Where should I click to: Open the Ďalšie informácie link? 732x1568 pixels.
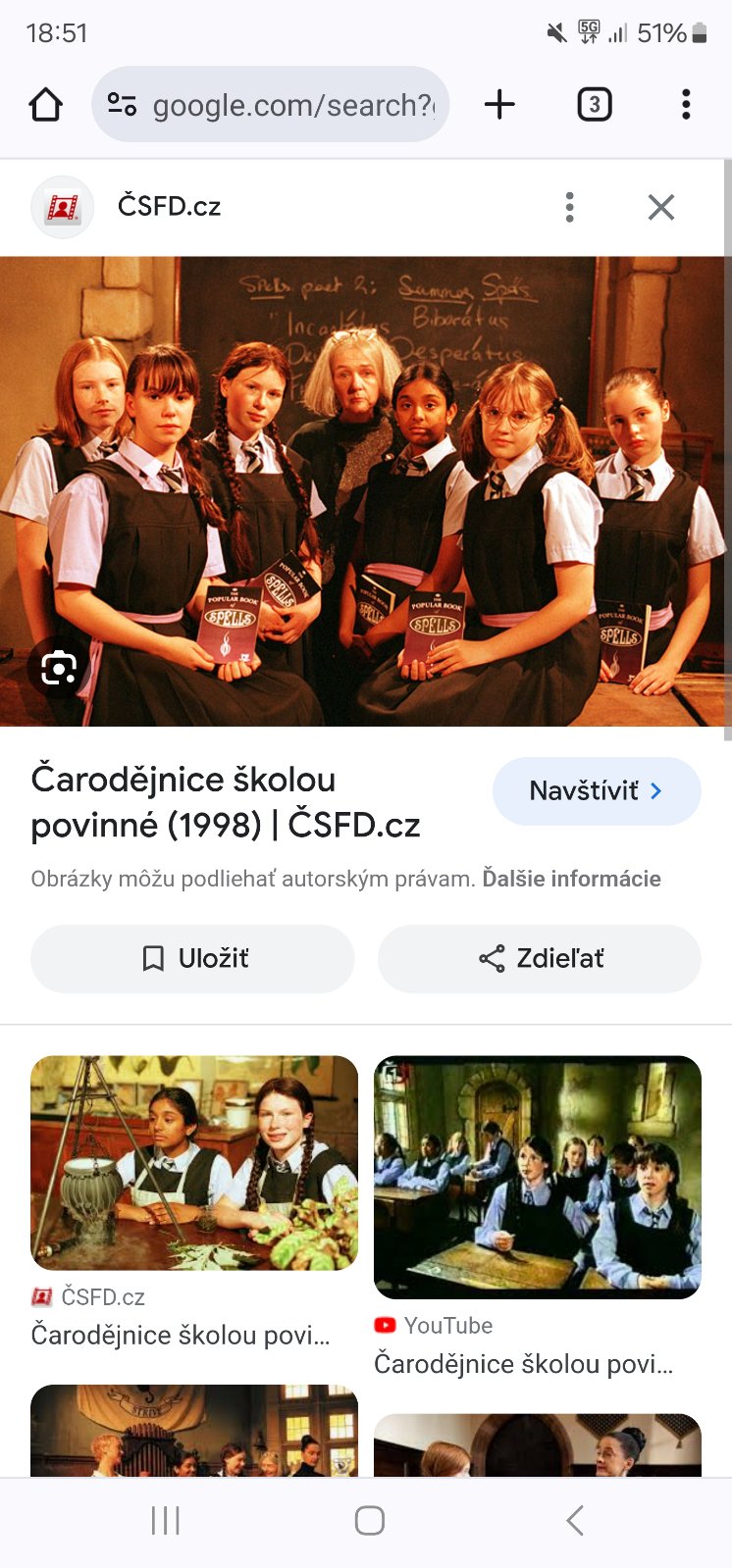tap(571, 879)
